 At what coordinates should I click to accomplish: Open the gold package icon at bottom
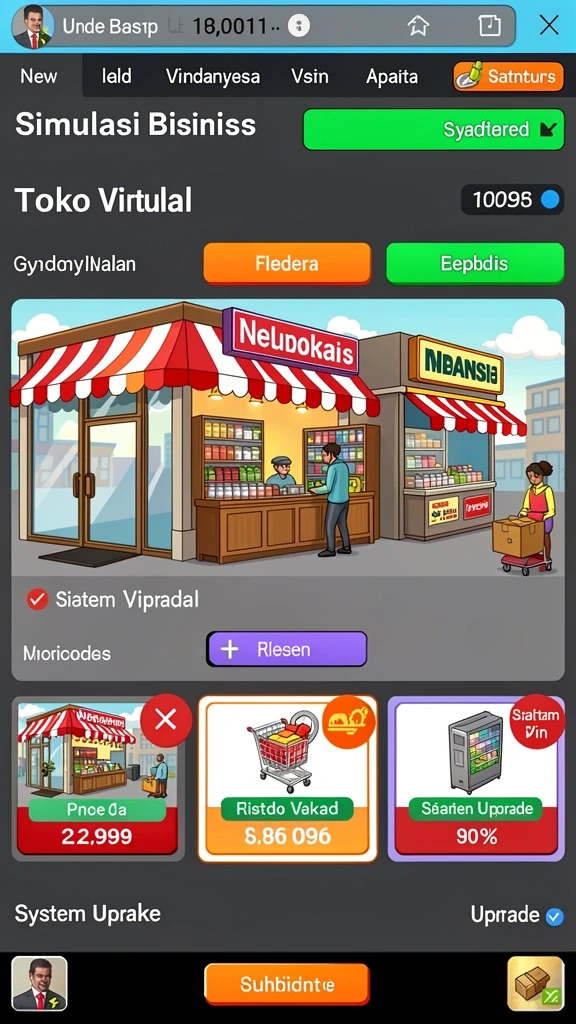coord(536,984)
